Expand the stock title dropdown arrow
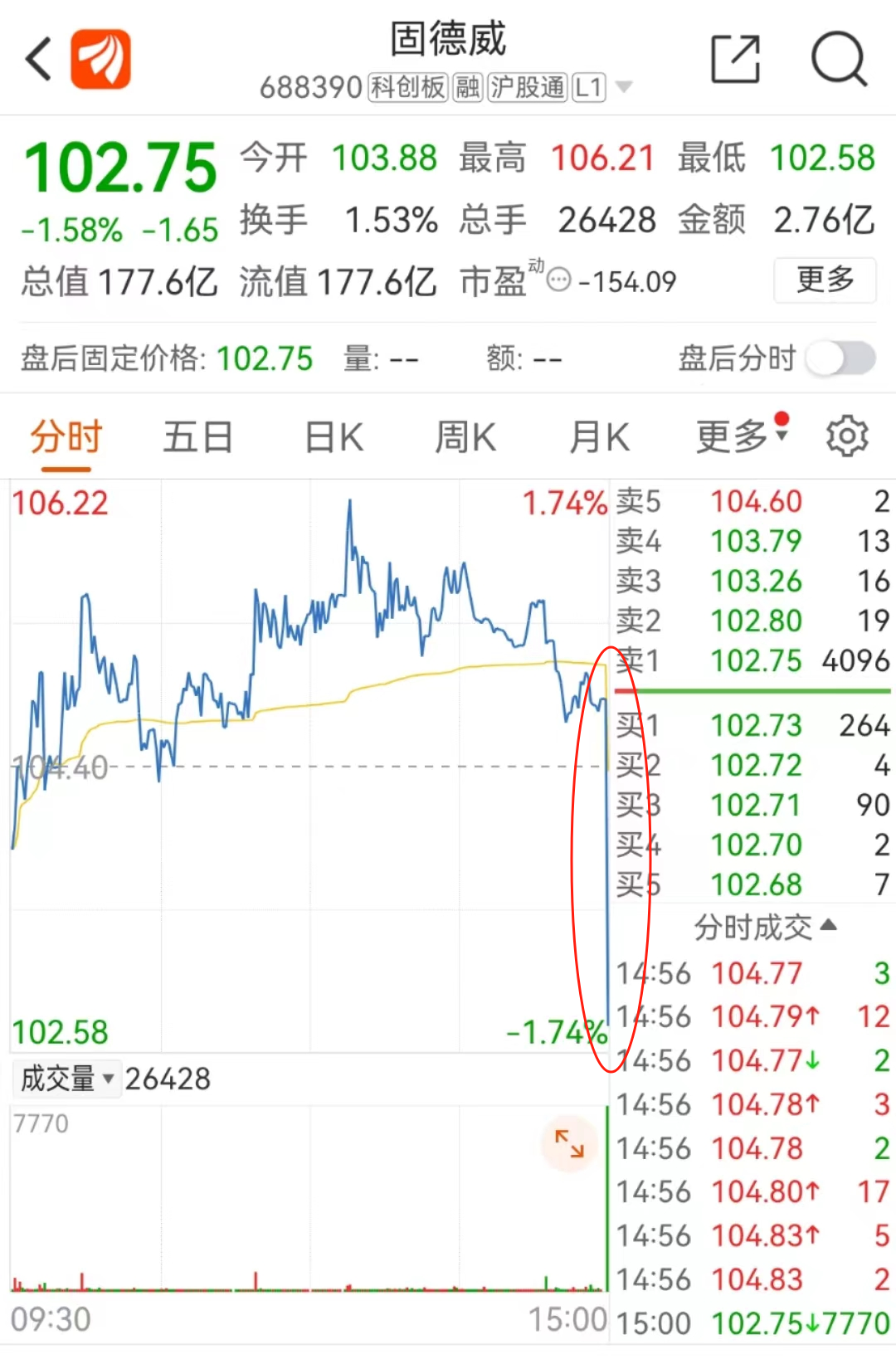The image size is (896, 1364). pos(625,87)
